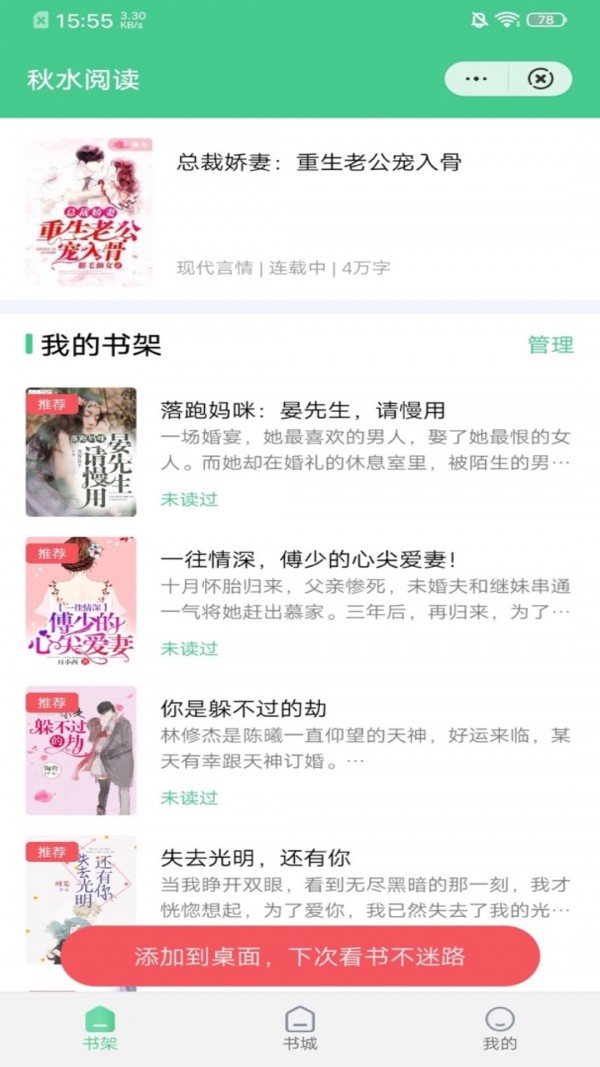Close the 秋水阅读 mini-program
This screenshot has height=1067, width=600.
[x=540, y=79]
